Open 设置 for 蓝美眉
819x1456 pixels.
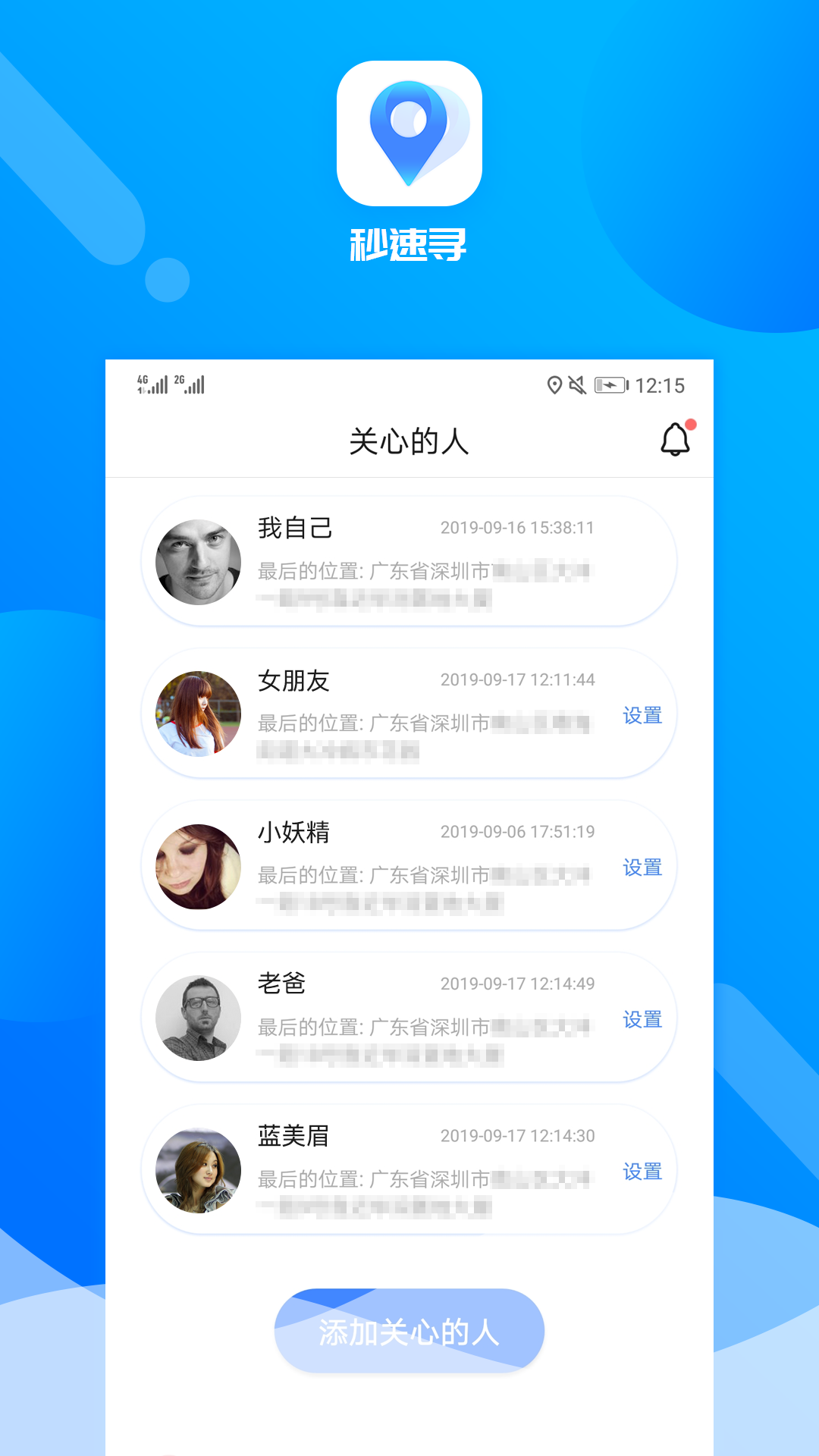pos(643,1170)
